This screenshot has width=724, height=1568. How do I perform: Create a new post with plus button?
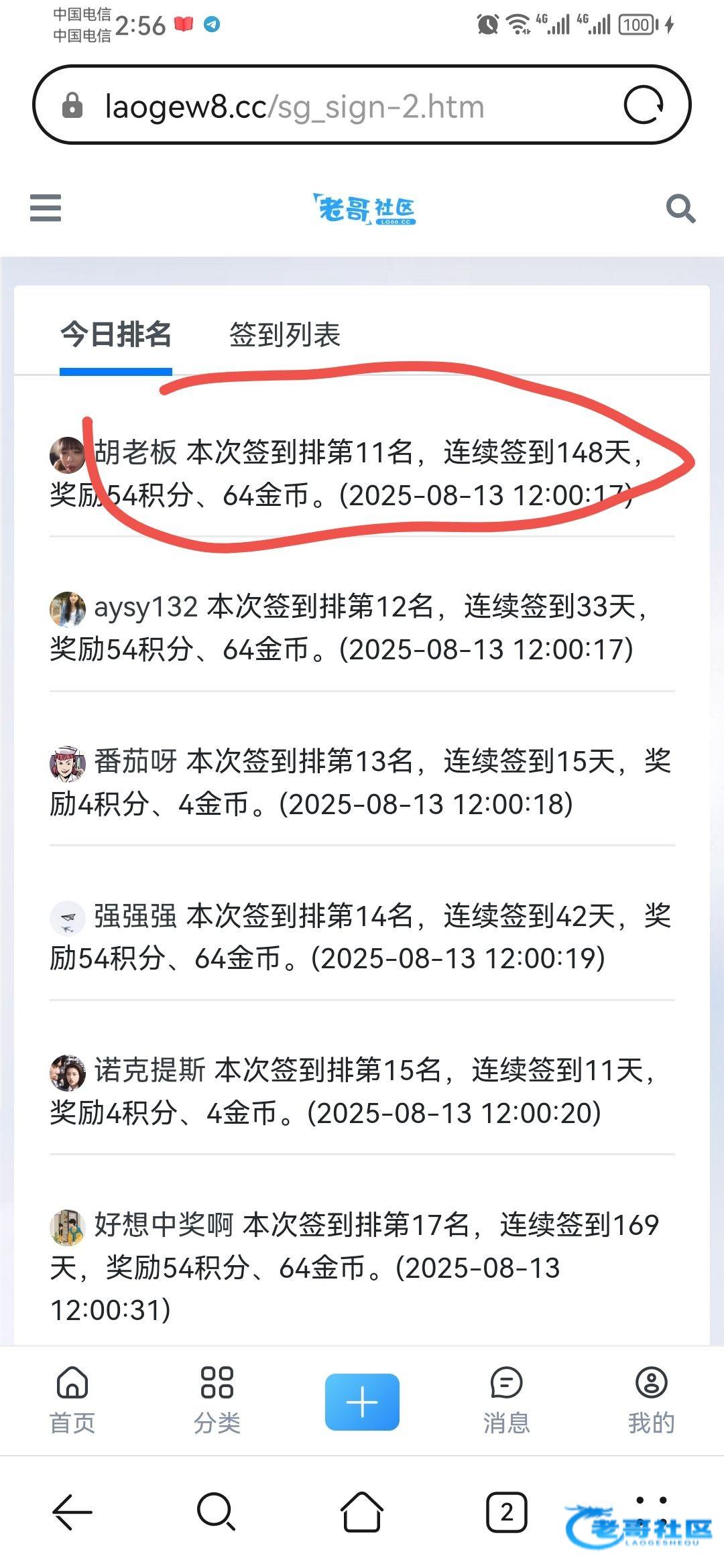tap(362, 1402)
